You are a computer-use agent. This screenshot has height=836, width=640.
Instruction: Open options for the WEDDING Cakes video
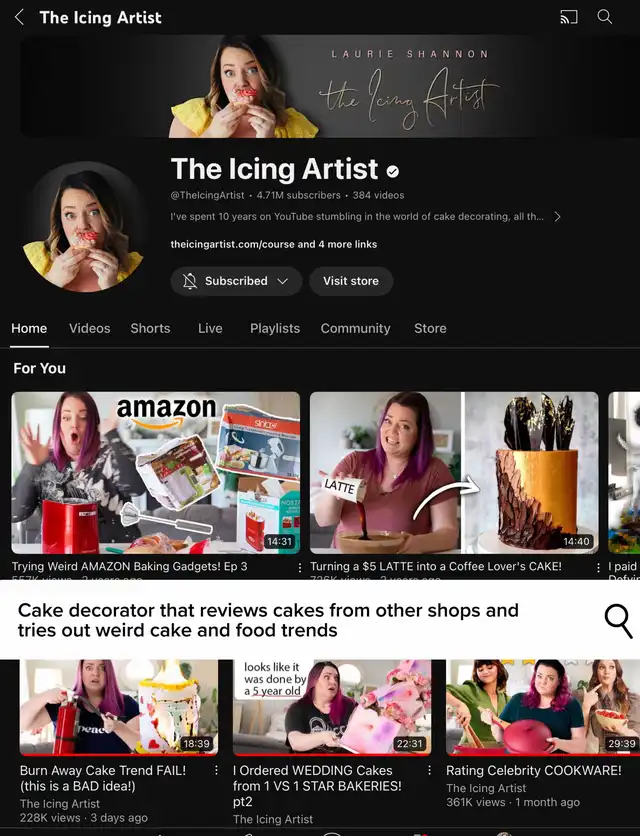click(429, 770)
